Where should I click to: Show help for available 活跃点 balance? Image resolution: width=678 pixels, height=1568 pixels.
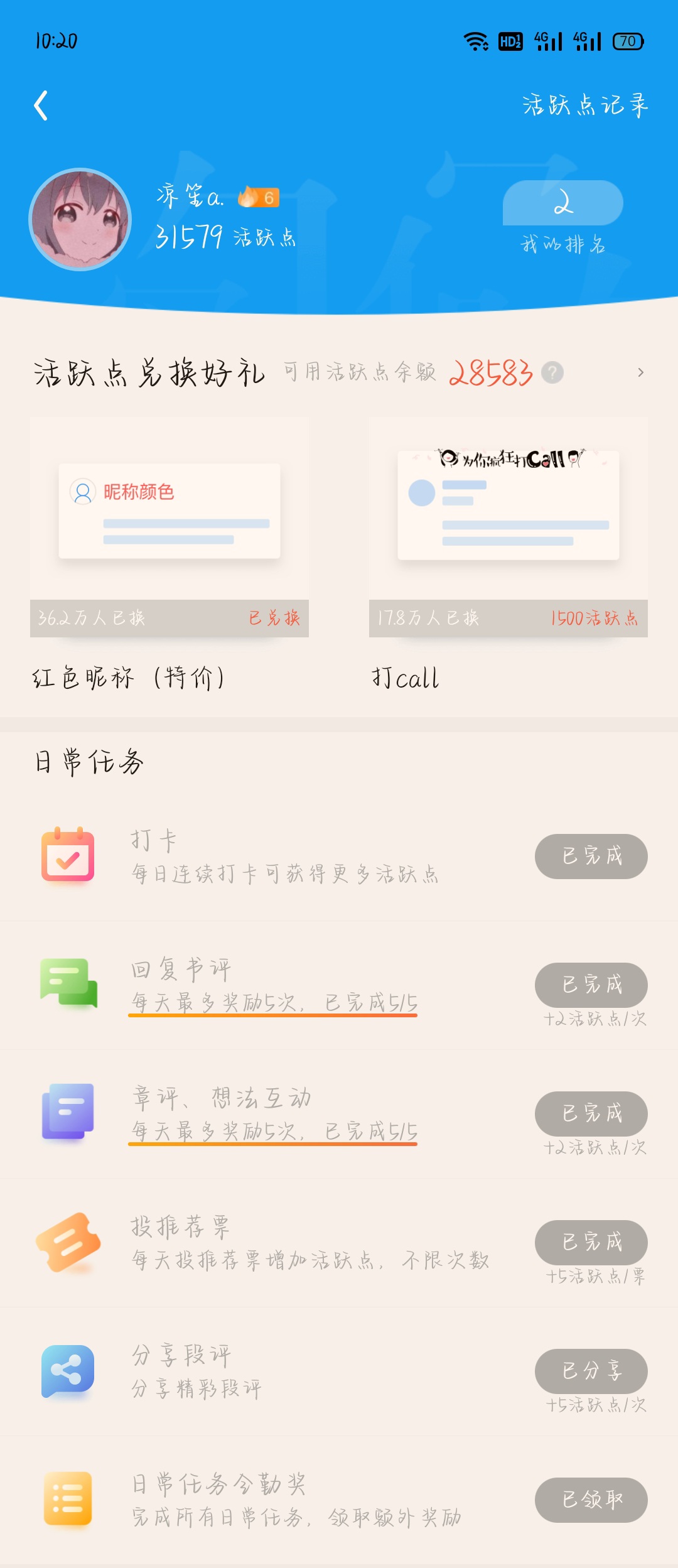(x=552, y=373)
